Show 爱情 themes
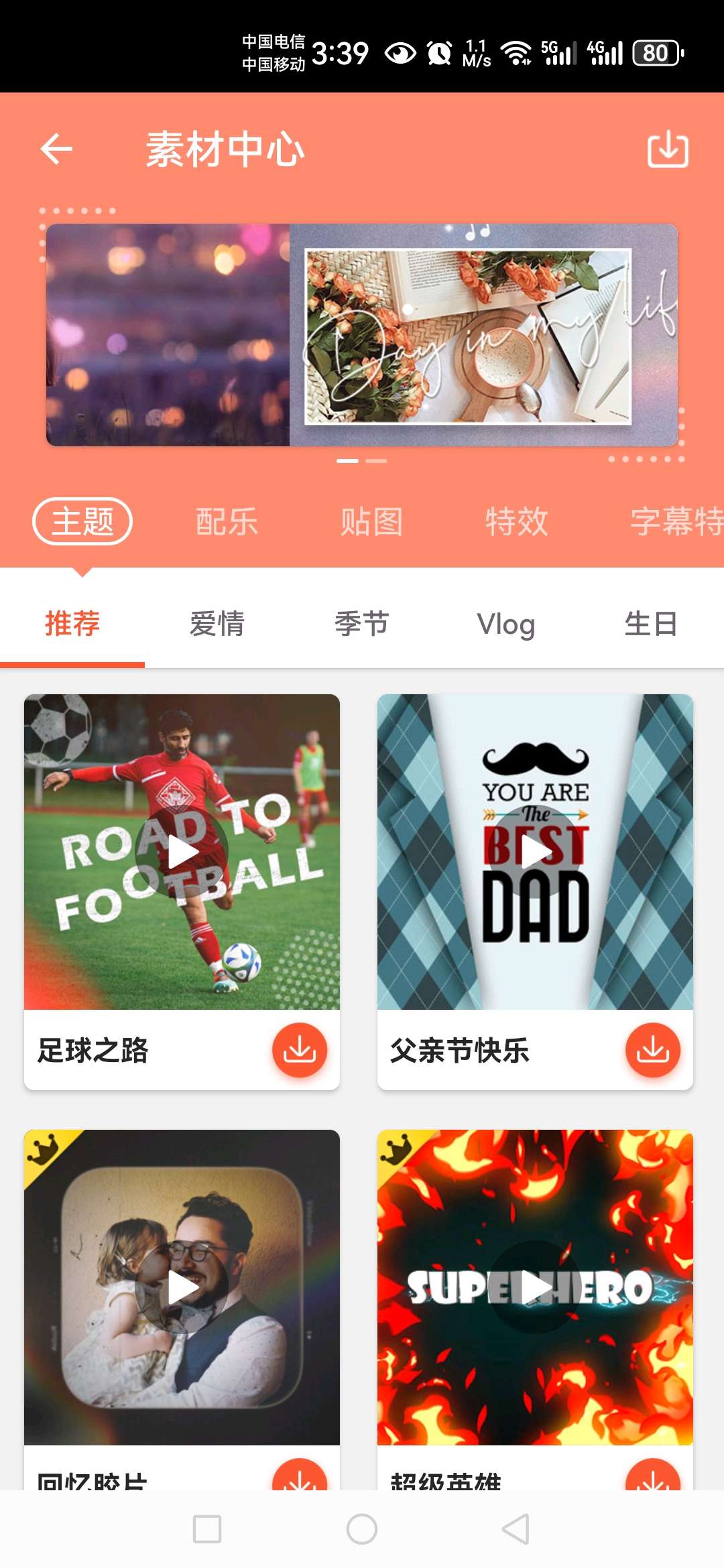Screen dimensions: 724x1568 pos(217,624)
